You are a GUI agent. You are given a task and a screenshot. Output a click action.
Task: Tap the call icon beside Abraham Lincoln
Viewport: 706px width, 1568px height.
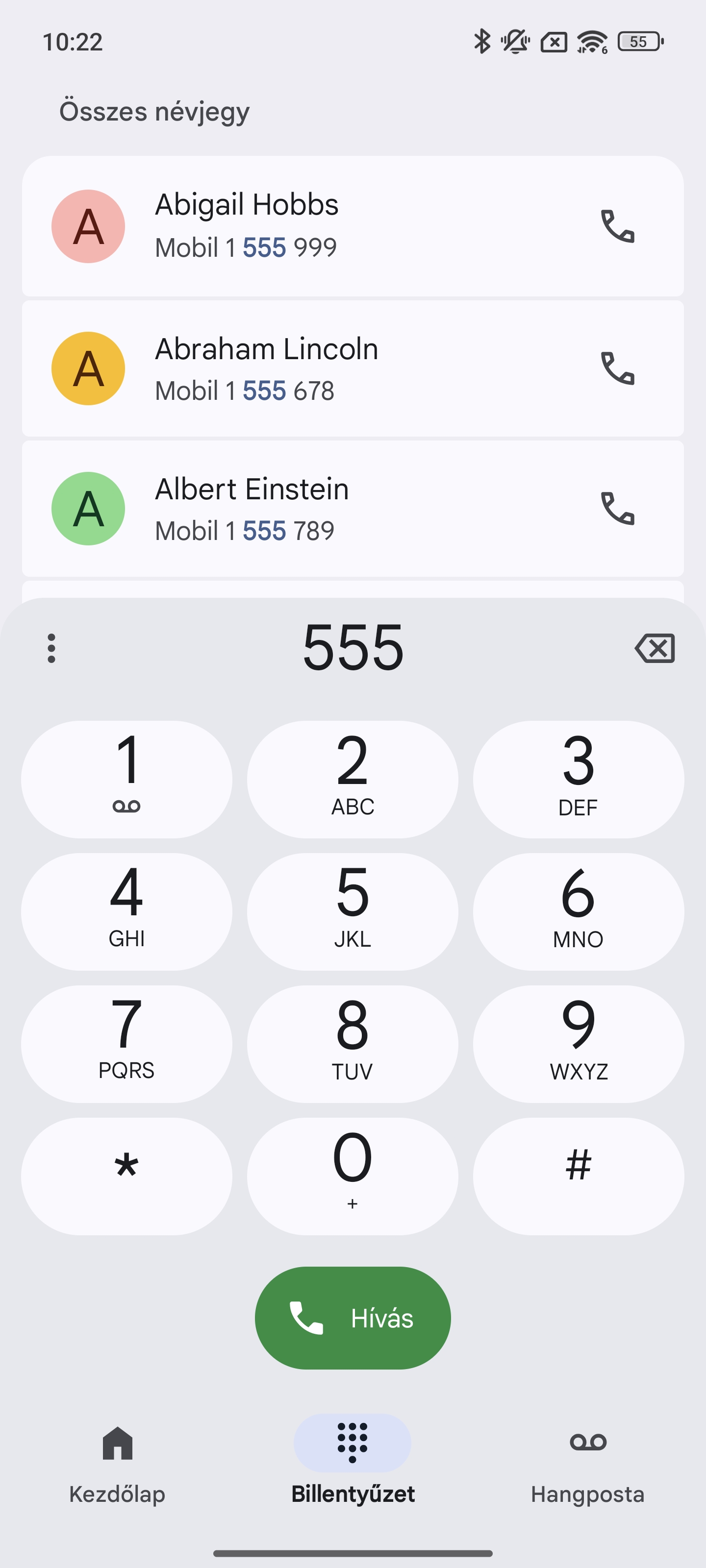tap(618, 368)
